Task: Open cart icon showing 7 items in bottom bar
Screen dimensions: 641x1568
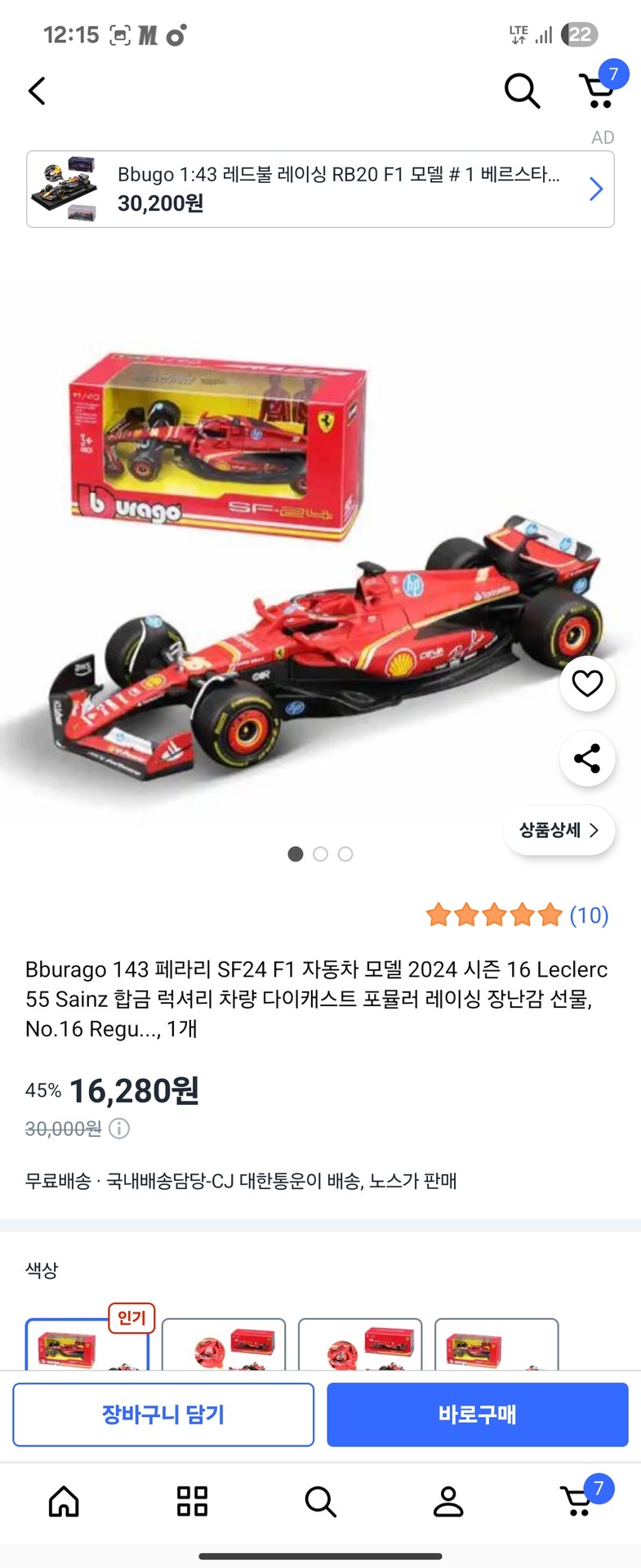Action: 576,1499
